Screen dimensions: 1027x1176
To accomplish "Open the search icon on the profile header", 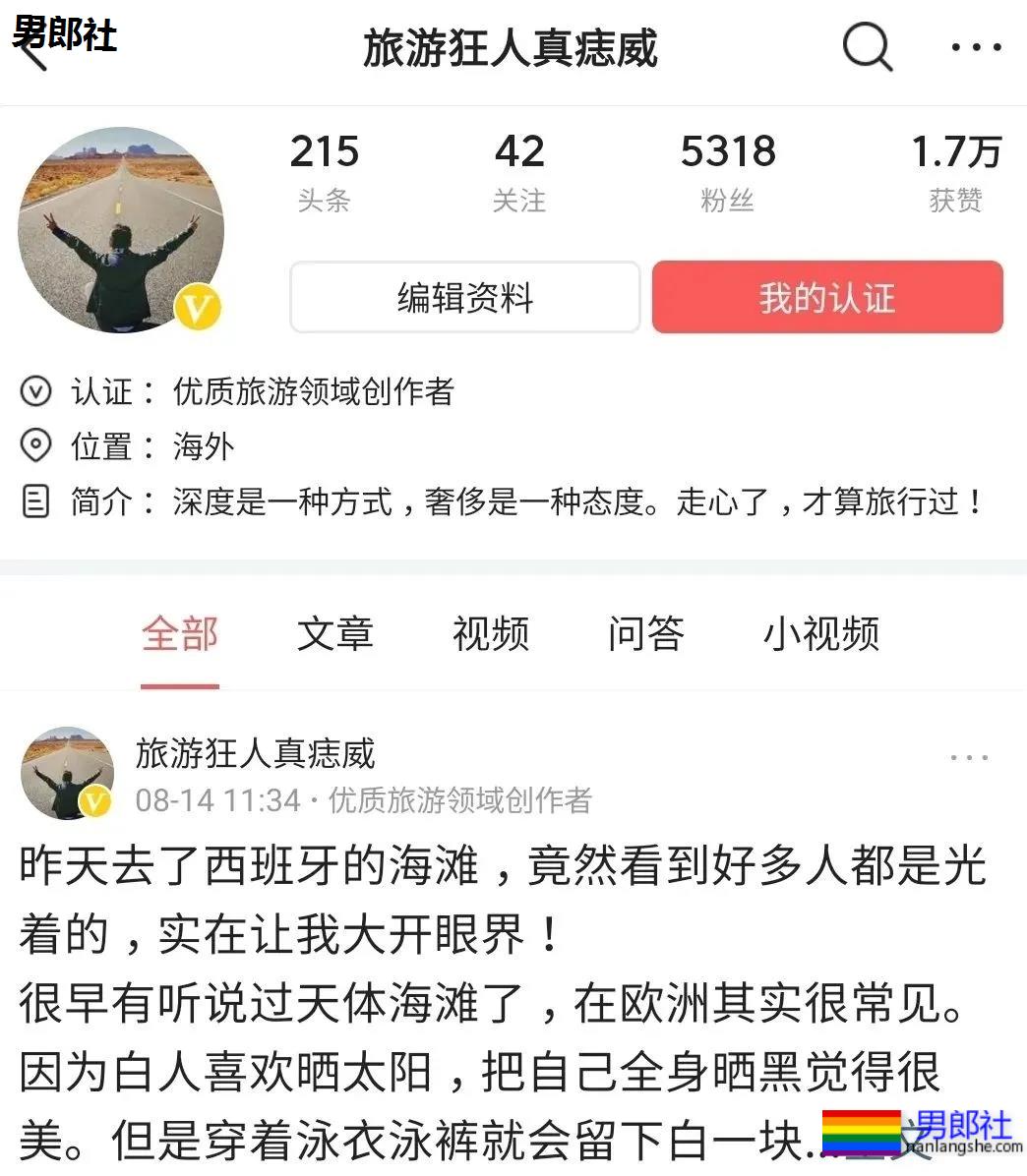I will [x=864, y=47].
